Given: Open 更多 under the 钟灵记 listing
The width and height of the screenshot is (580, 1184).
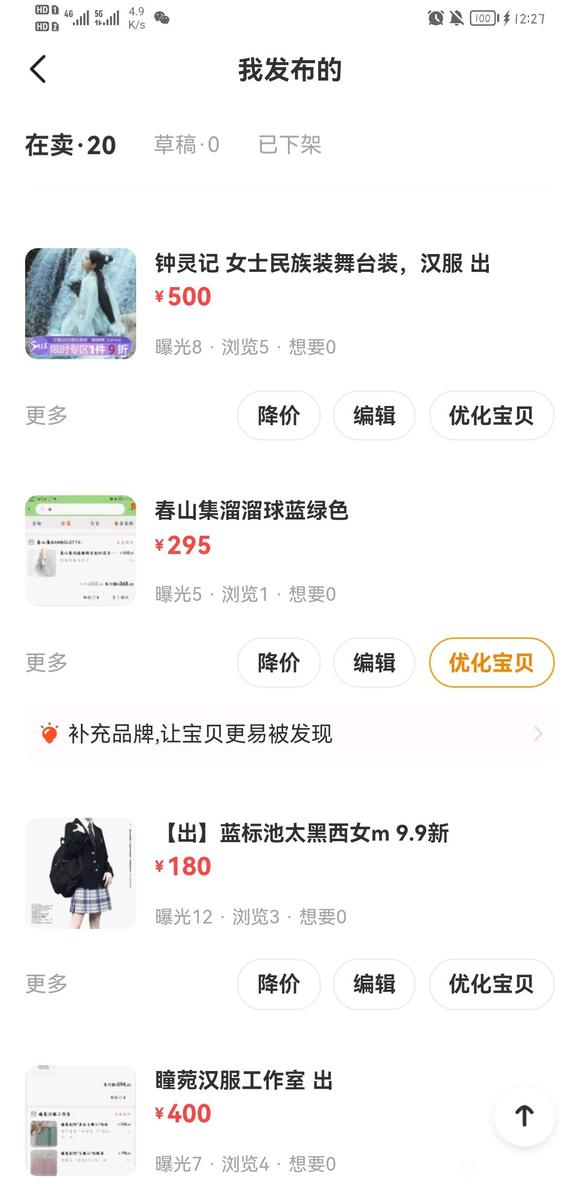Looking at the screenshot, I should click(x=47, y=415).
